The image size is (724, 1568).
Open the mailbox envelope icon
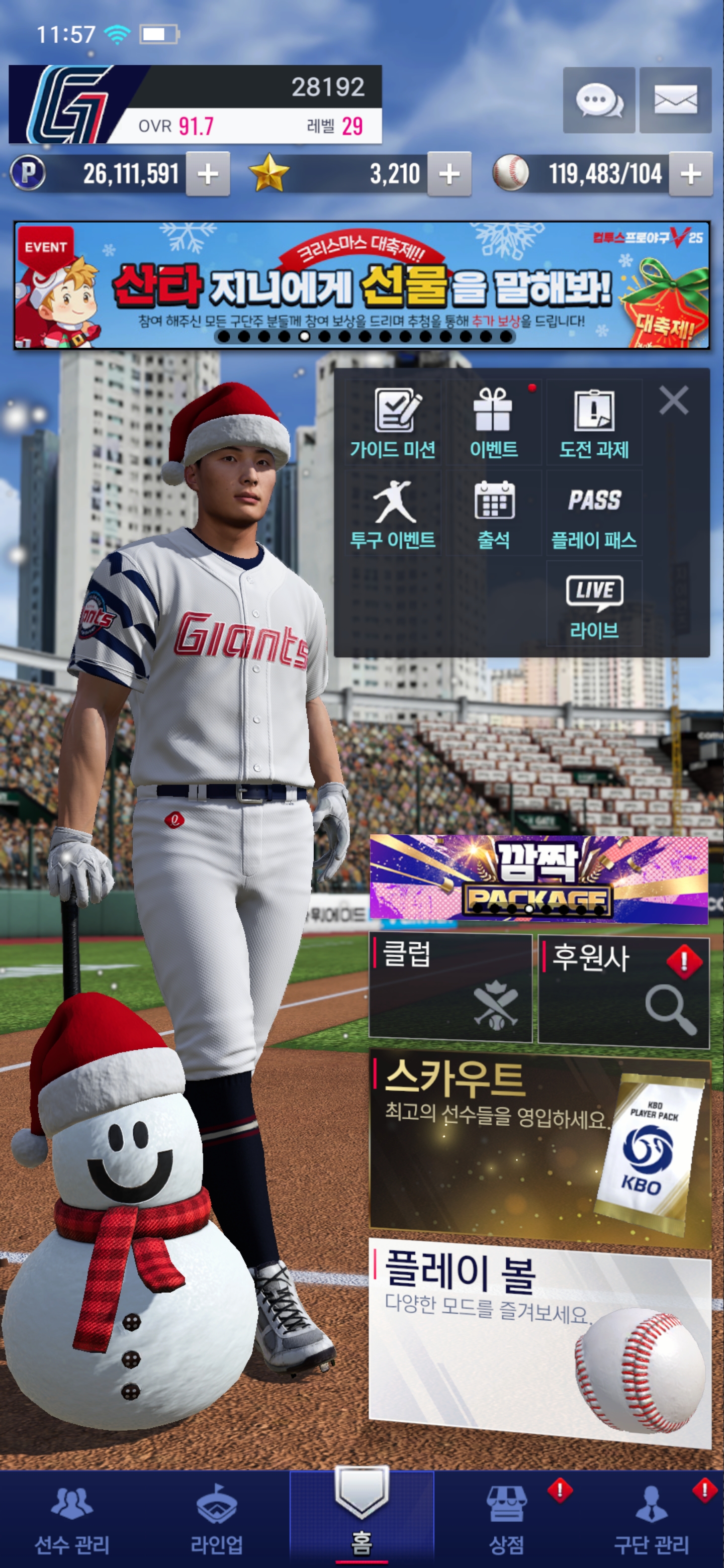(675, 100)
